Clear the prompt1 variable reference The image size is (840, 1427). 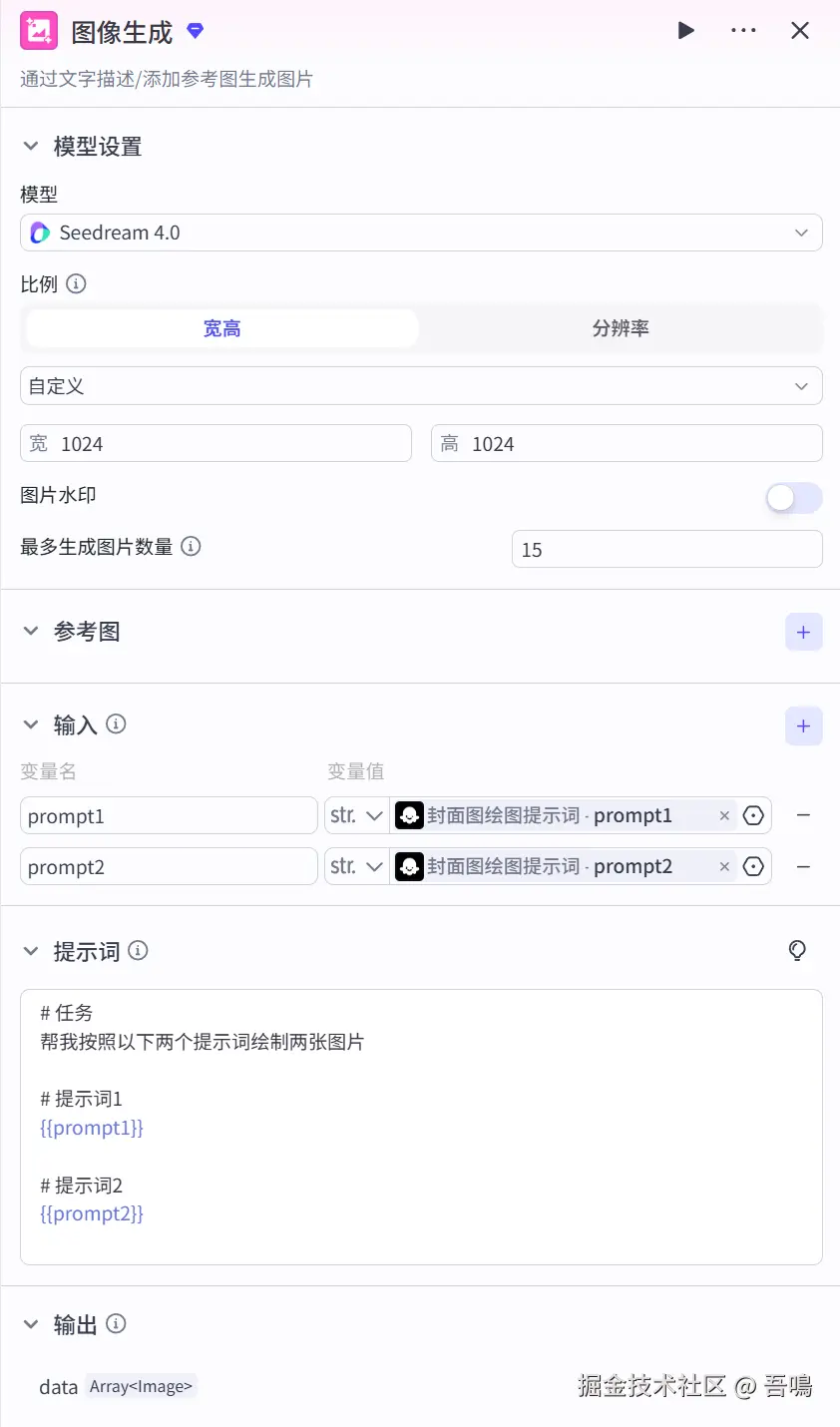click(724, 816)
